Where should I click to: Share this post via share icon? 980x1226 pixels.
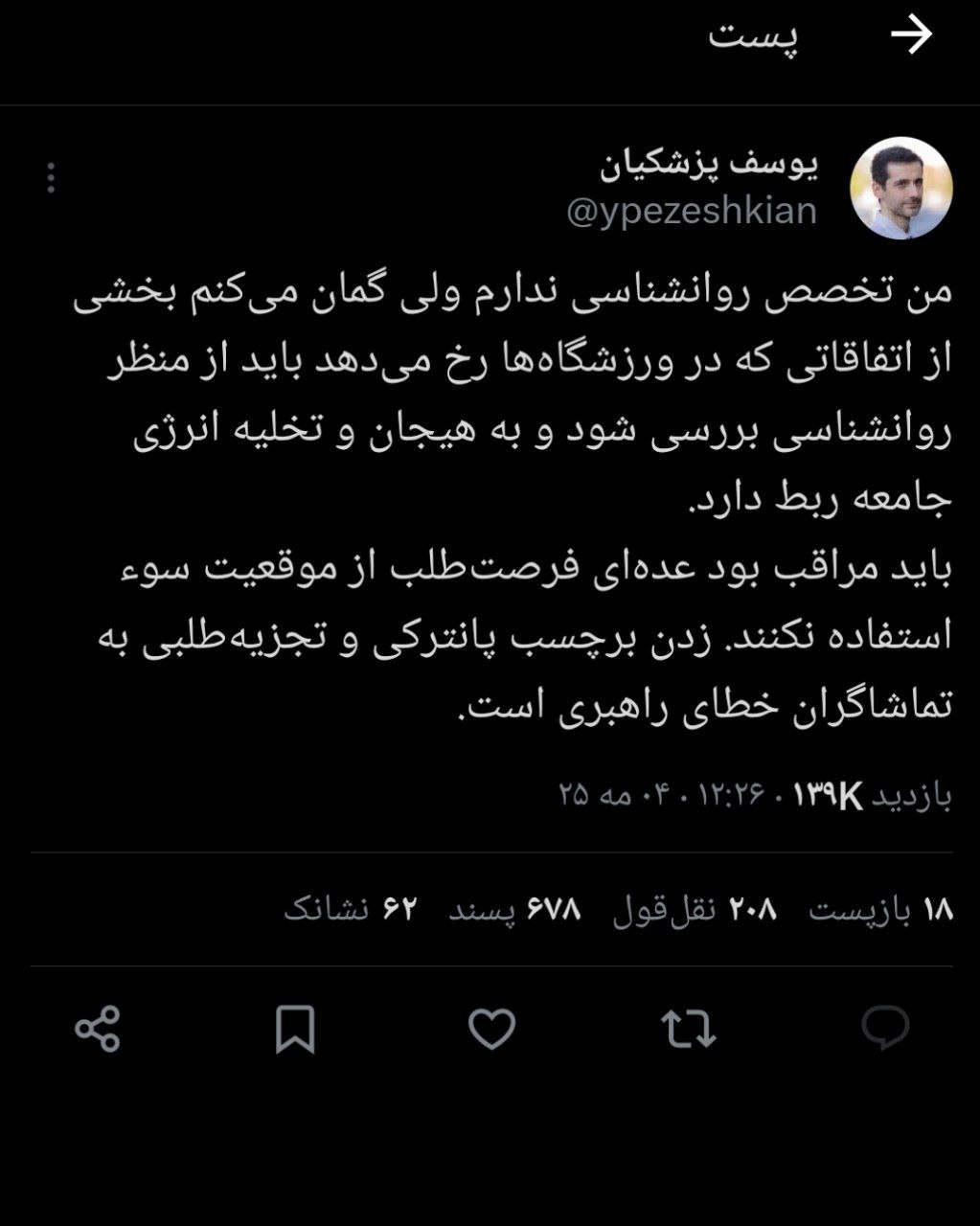[x=98, y=1029]
